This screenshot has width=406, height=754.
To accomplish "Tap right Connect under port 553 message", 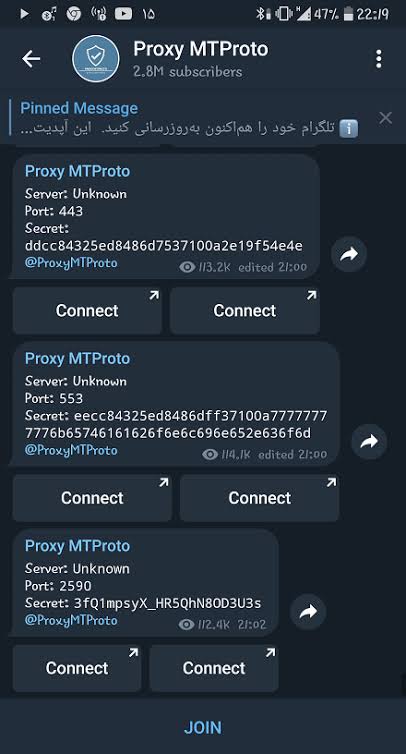I will point(259,498).
